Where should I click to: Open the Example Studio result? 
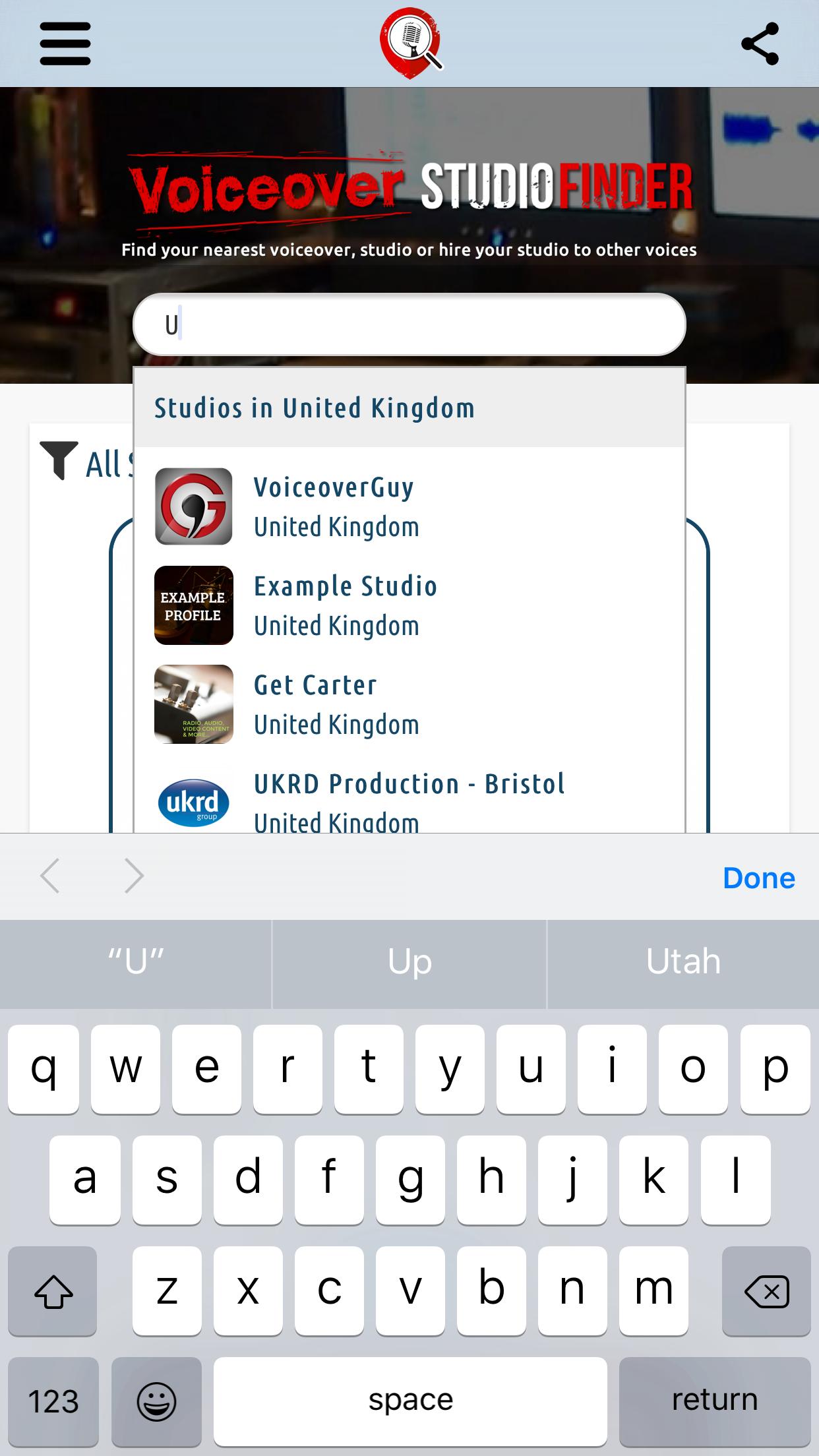(x=409, y=605)
